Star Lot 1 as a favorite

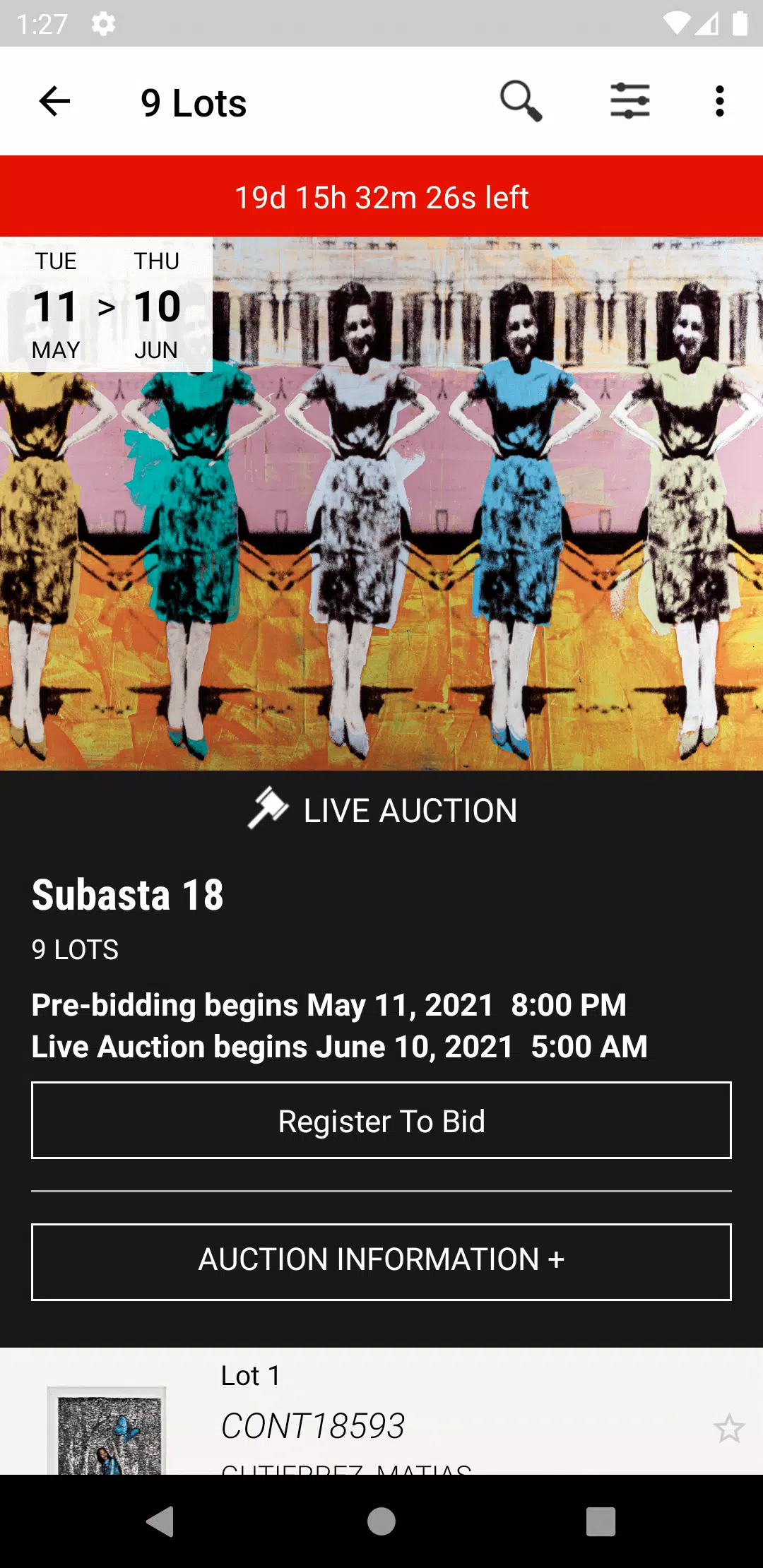728,1428
